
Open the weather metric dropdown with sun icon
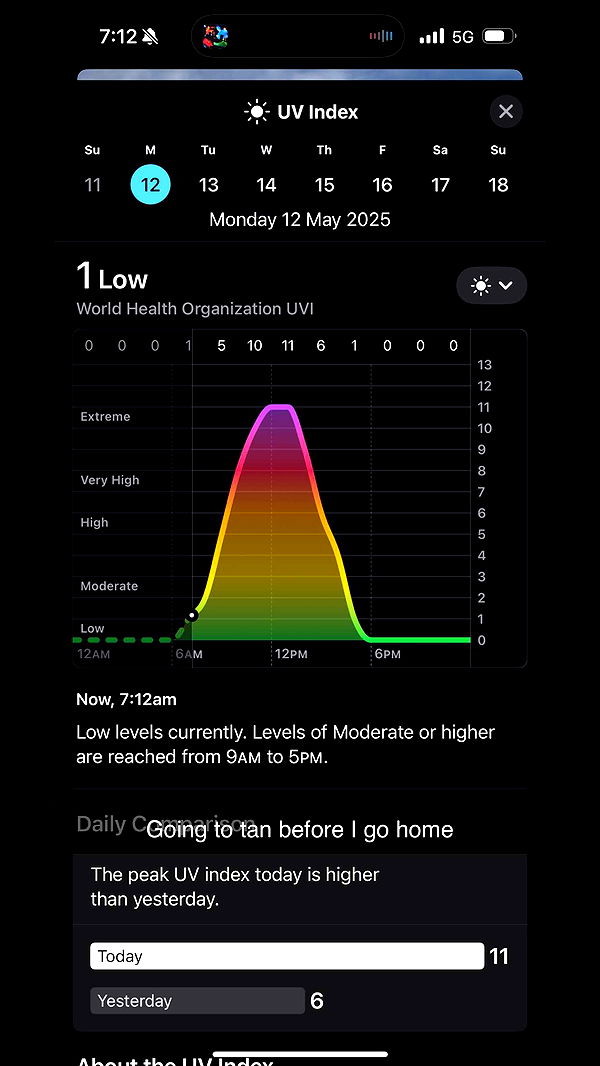coord(491,286)
